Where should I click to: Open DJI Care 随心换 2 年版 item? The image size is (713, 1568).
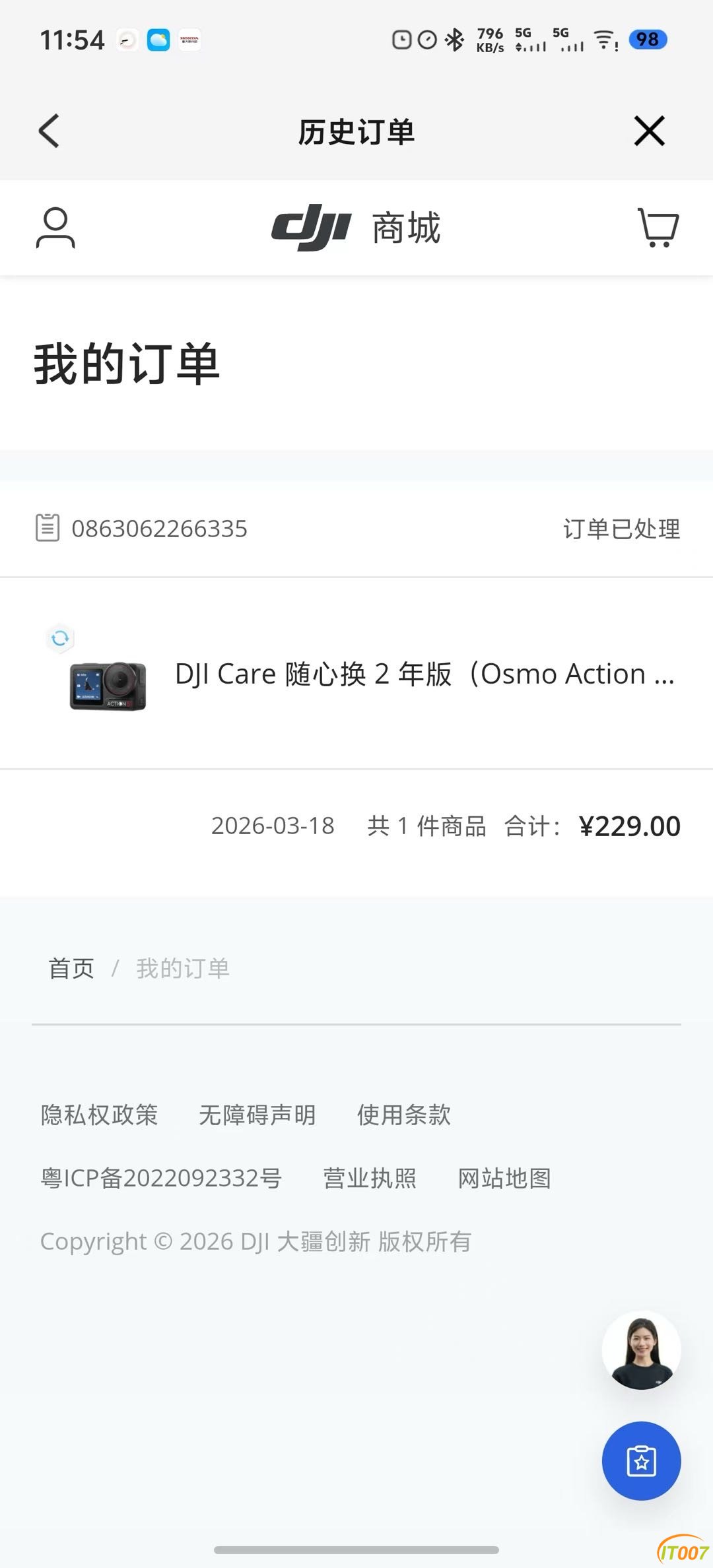tap(356, 674)
